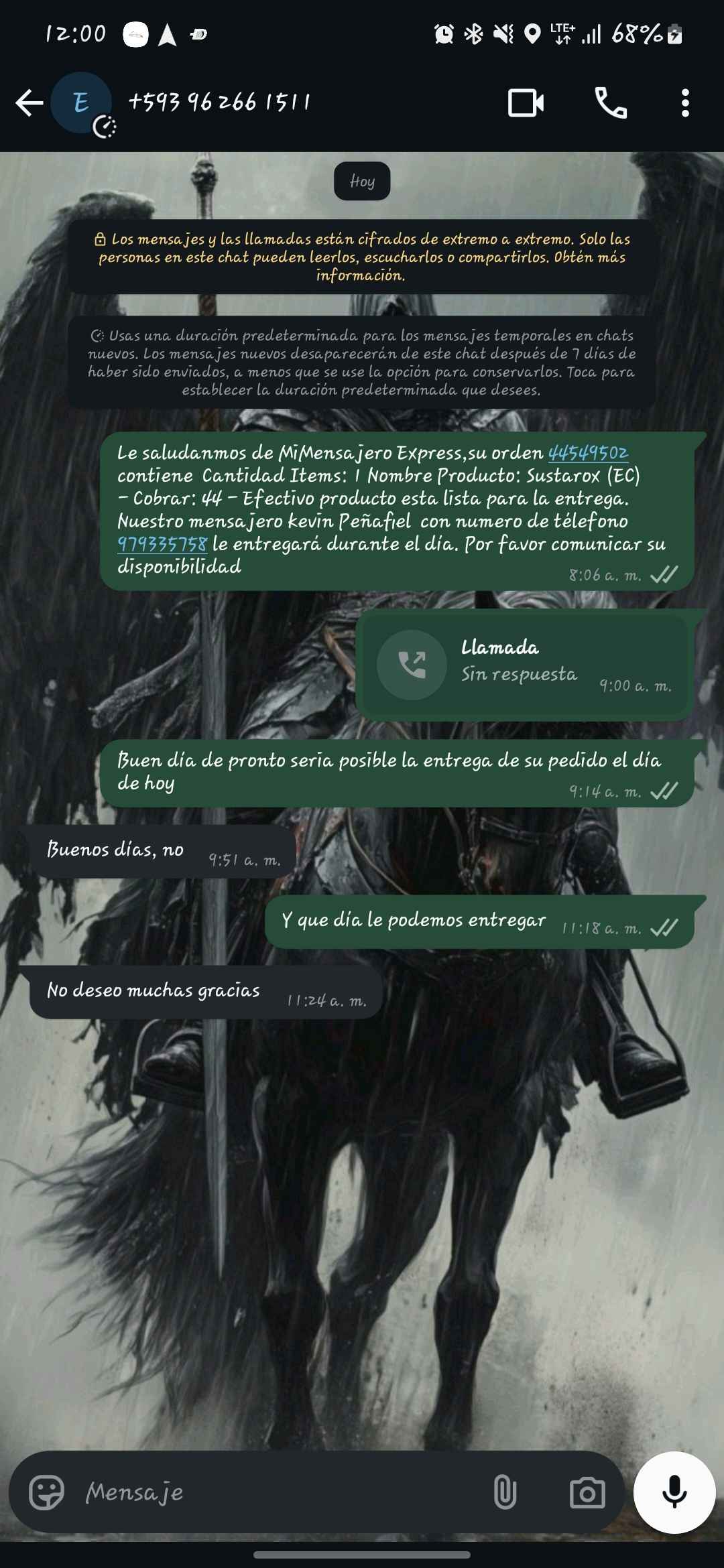Start a video call
724x1568 pixels.
click(526, 103)
